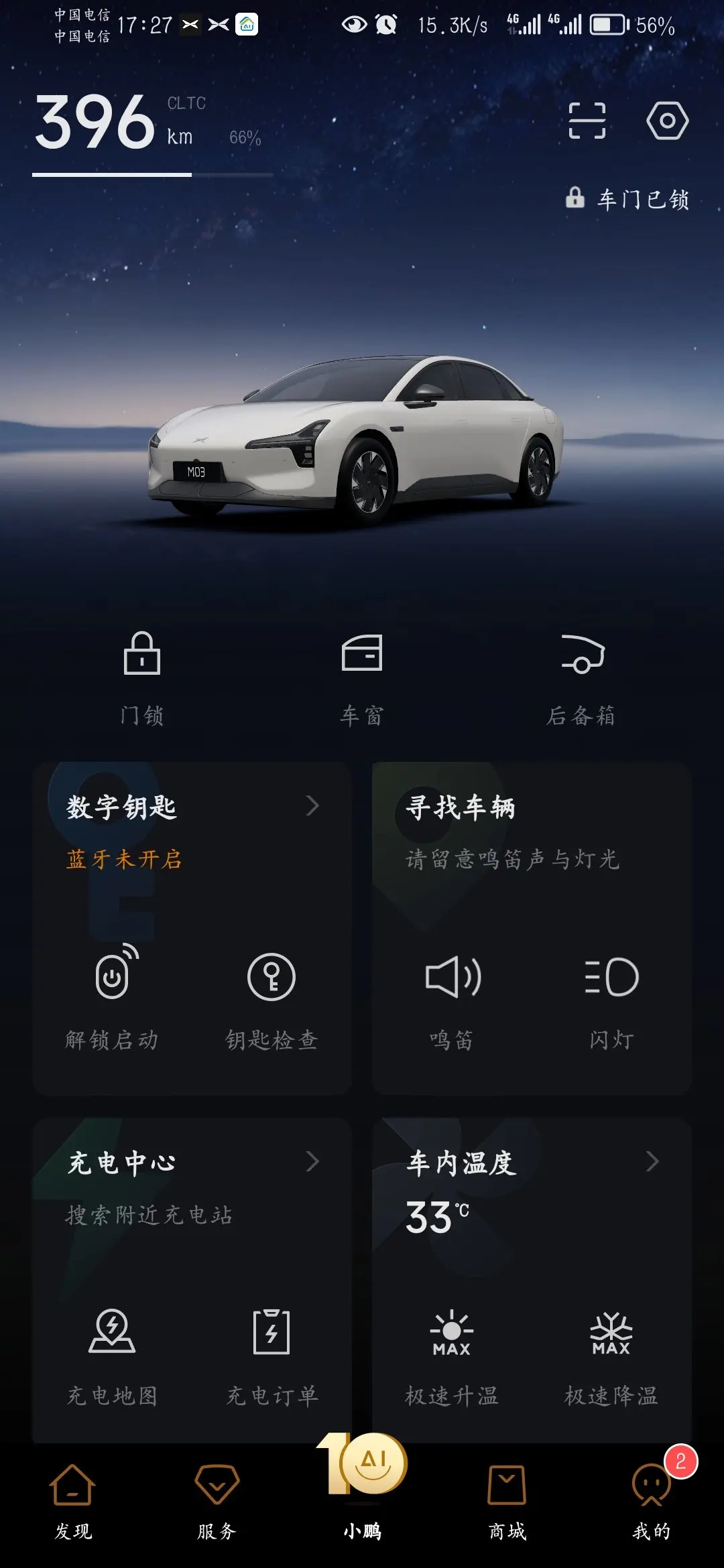The height and width of the screenshot is (1568, 724).
Task: Run the 钥匙检查 key check
Action: (271, 998)
